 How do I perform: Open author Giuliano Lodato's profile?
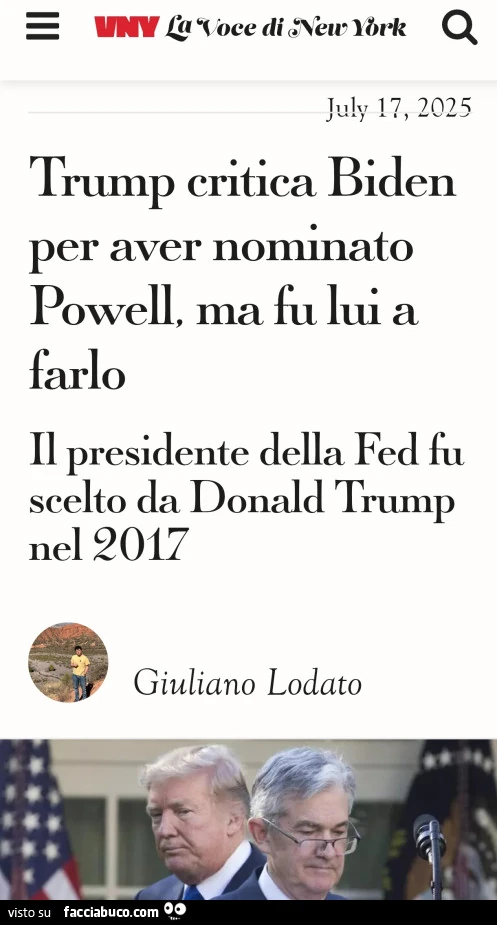coord(247,683)
